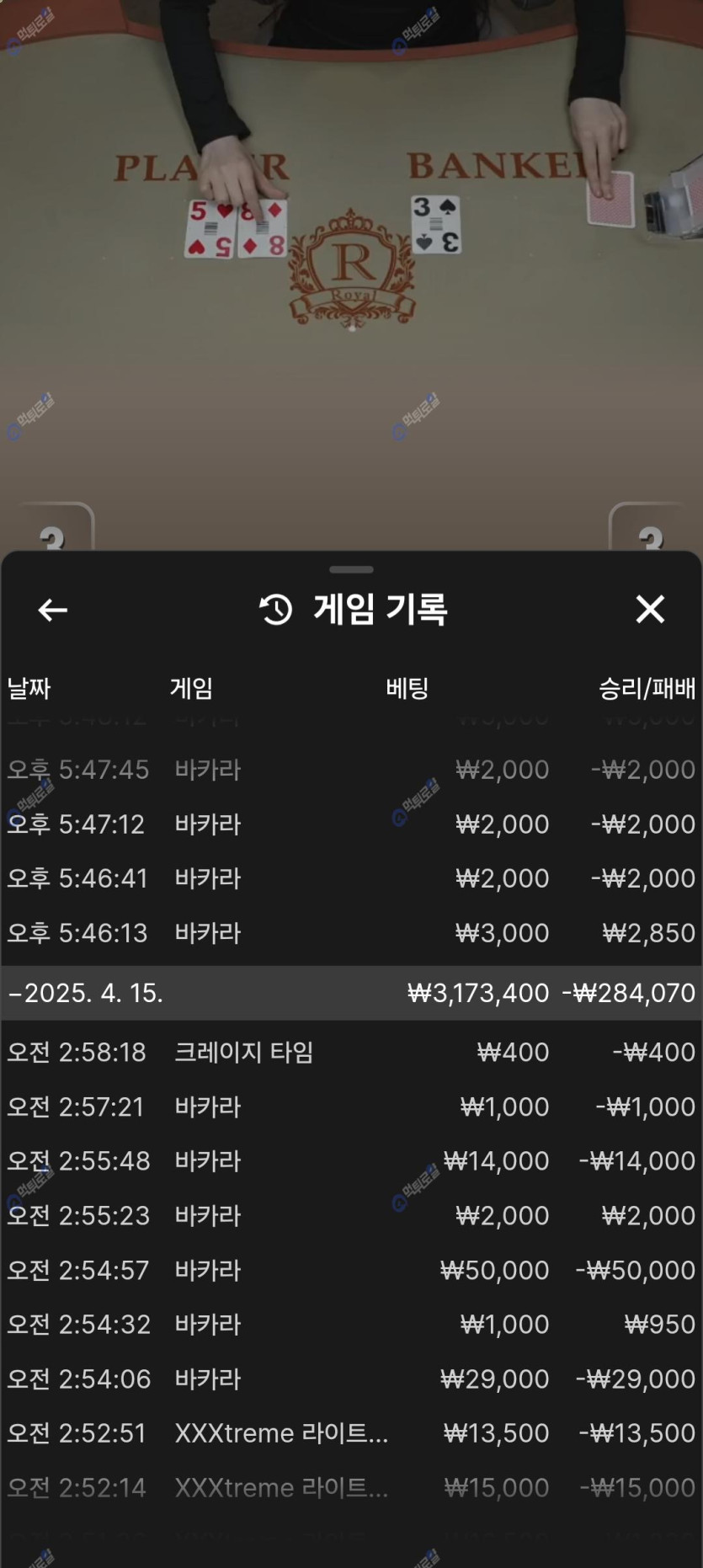View the 오전 2:54:06 바카라 ₩29,000 record

(x=351, y=1379)
